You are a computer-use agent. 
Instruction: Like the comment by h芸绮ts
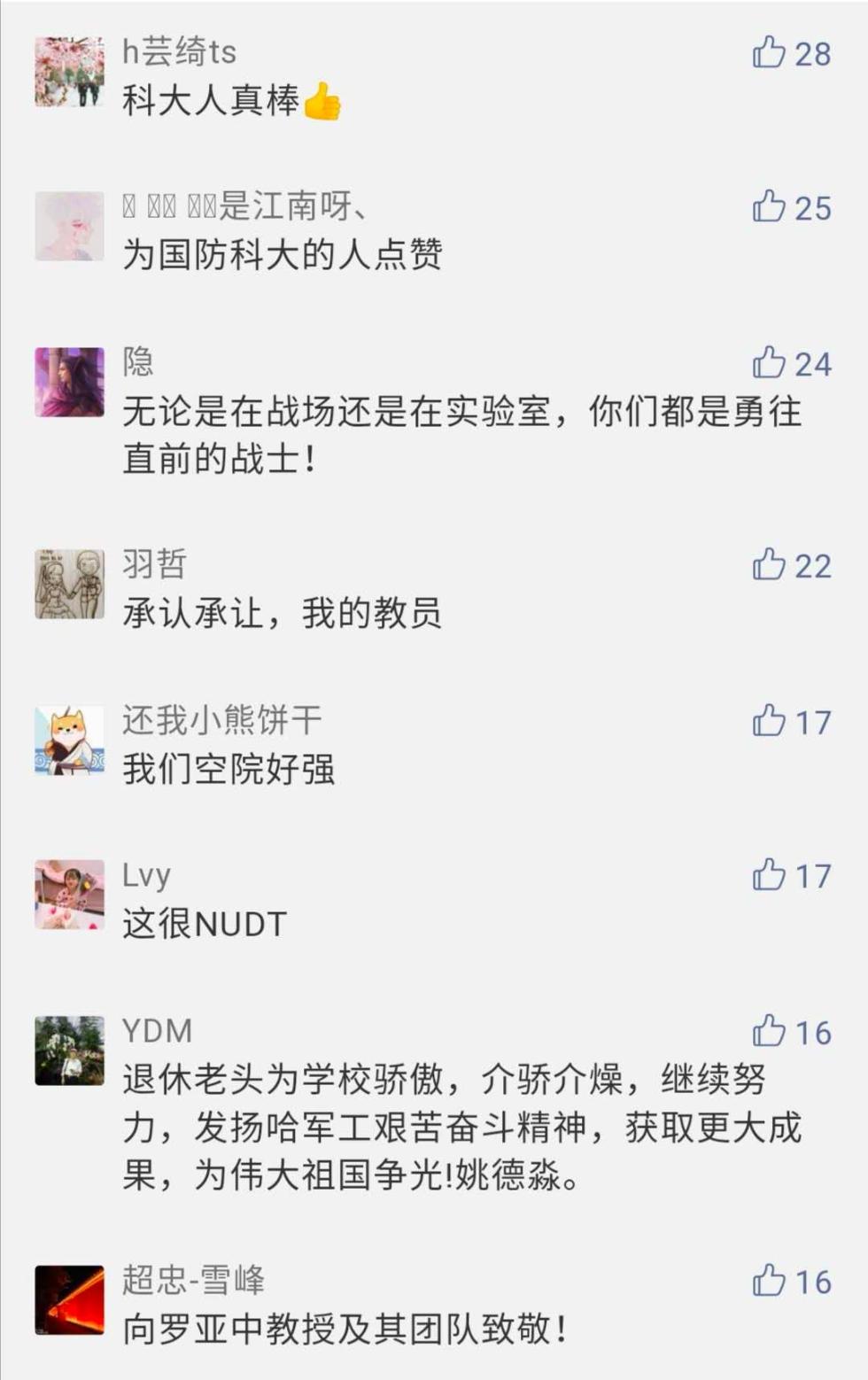point(769,53)
